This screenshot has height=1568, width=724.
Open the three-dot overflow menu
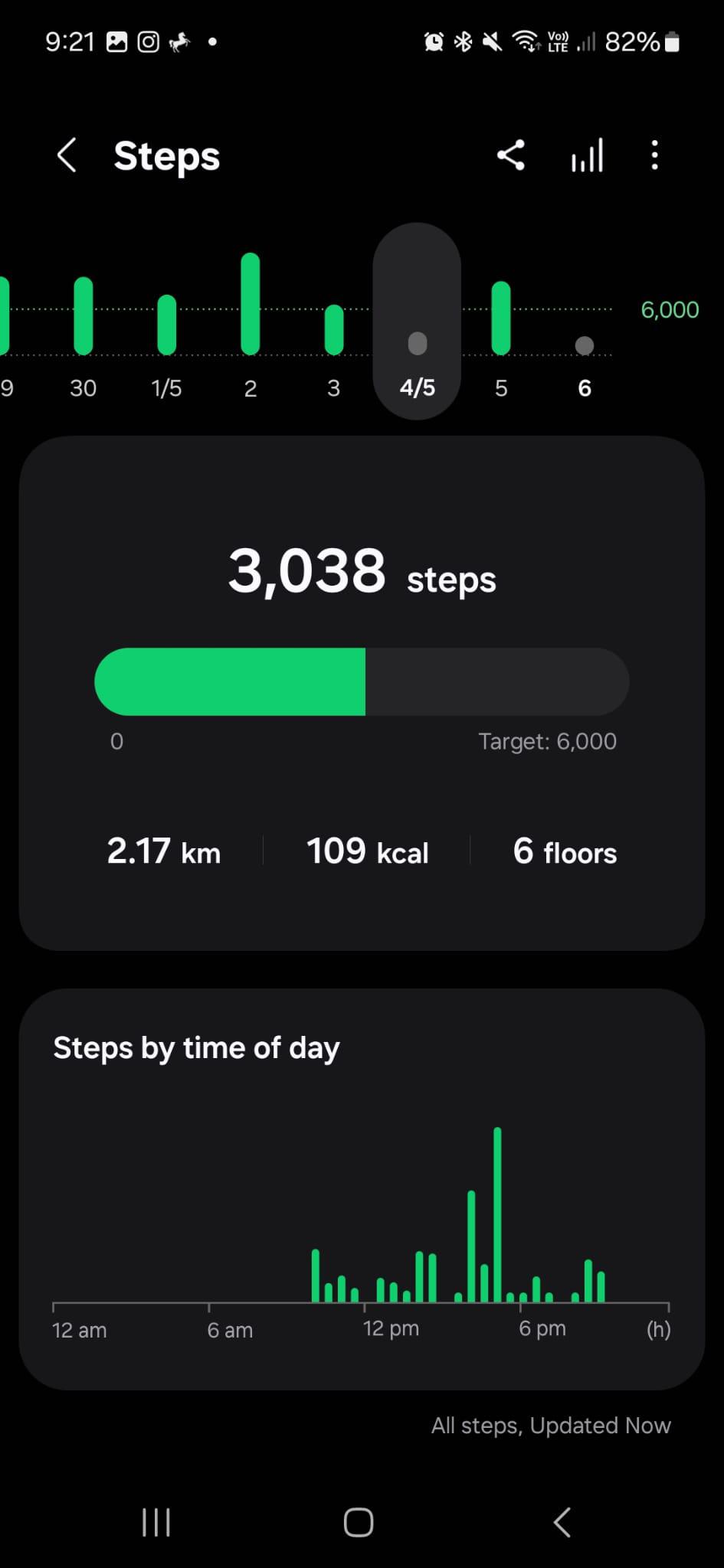coord(654,155)
